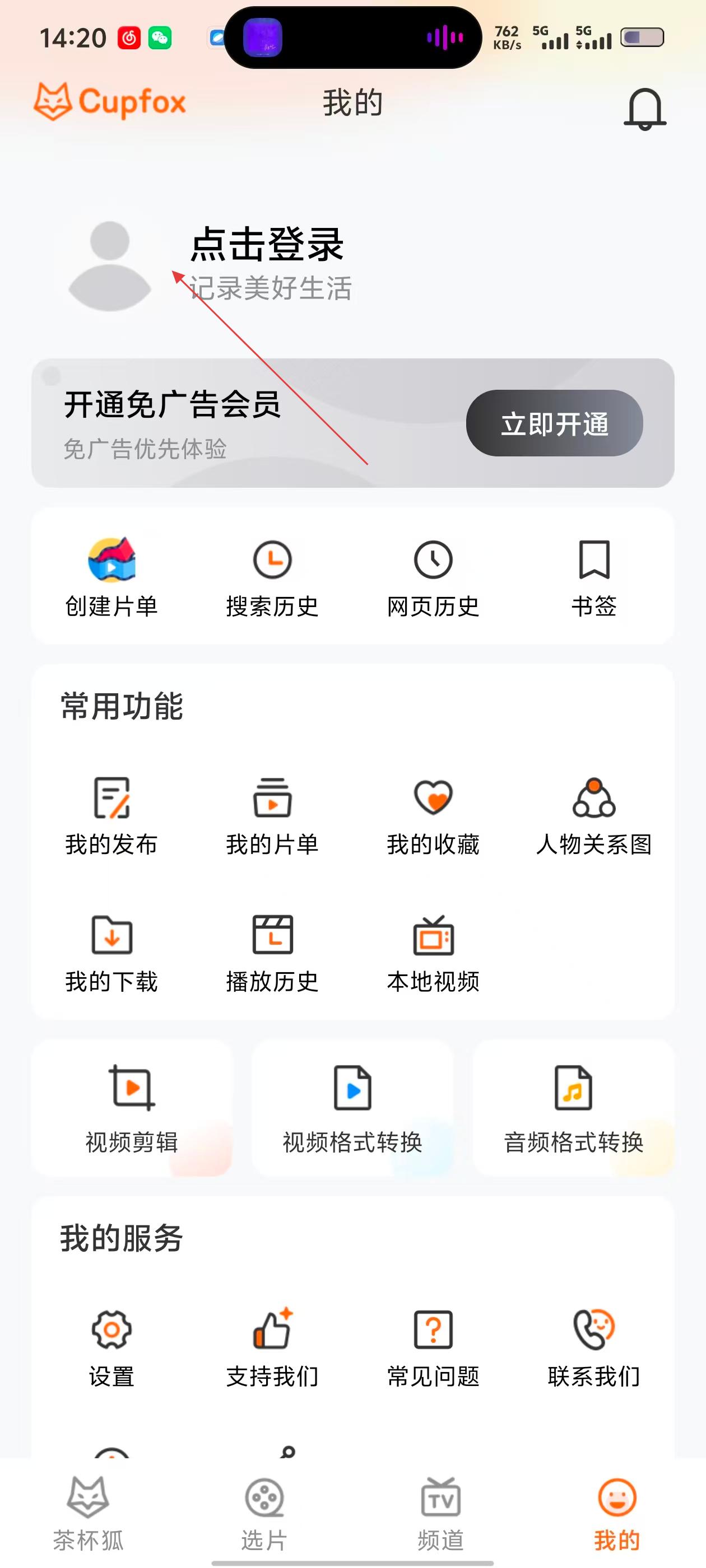Launch the 视频剪辑 tool
This screenshot has width=706, height=1568.
132,1108
